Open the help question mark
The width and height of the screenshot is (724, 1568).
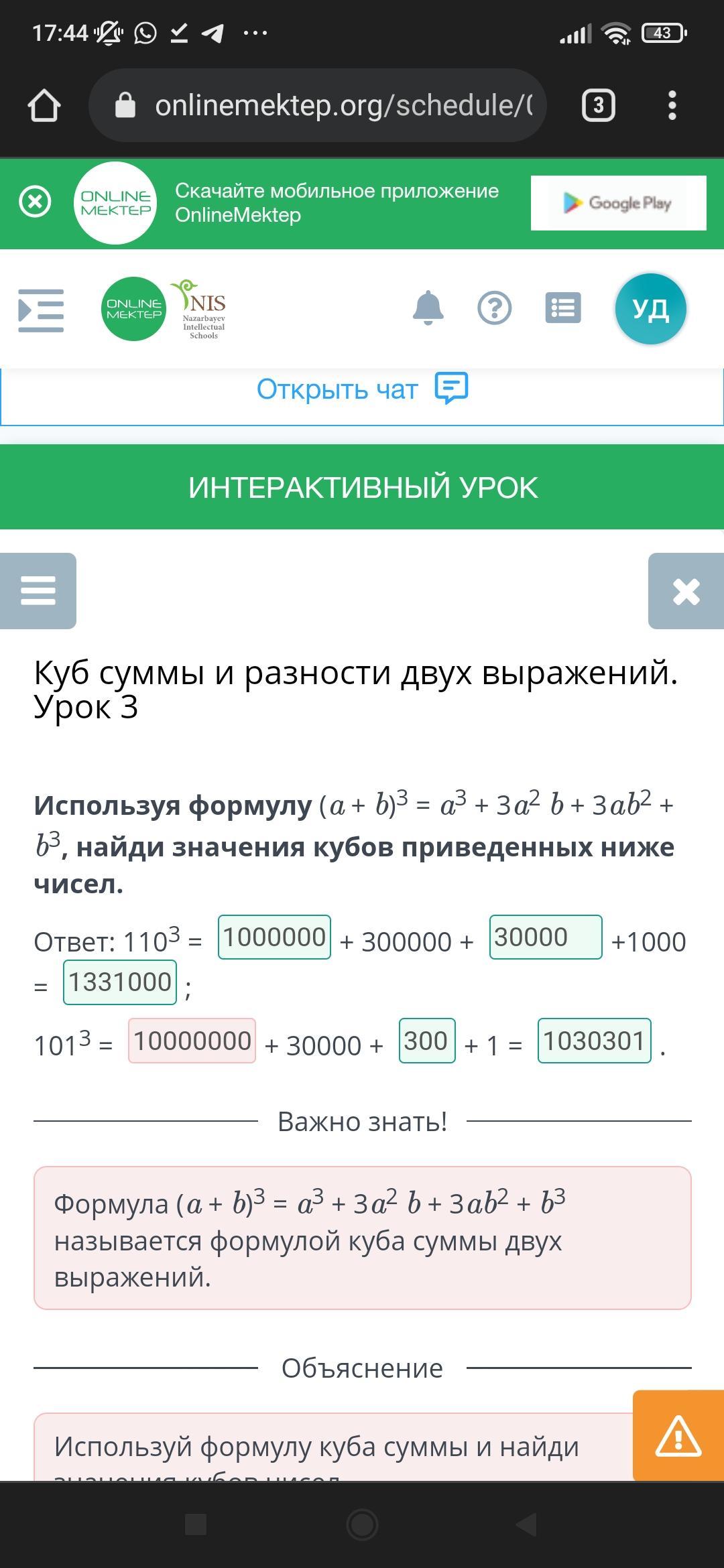[x=495, y=308]
